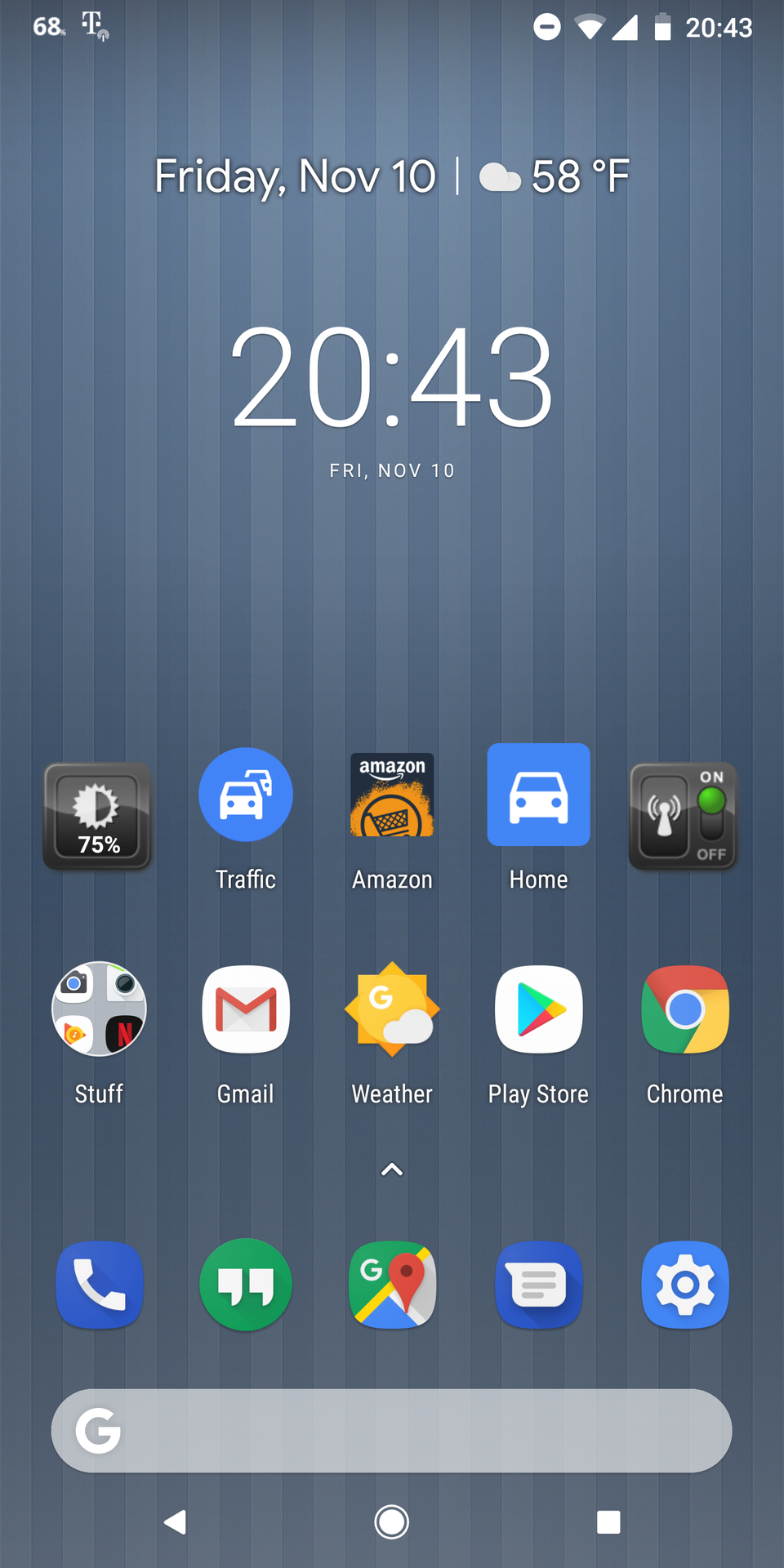The width and height of the screenshot is (784, 1568).
Task: Open Gmail
Action: click(245, 1009)
